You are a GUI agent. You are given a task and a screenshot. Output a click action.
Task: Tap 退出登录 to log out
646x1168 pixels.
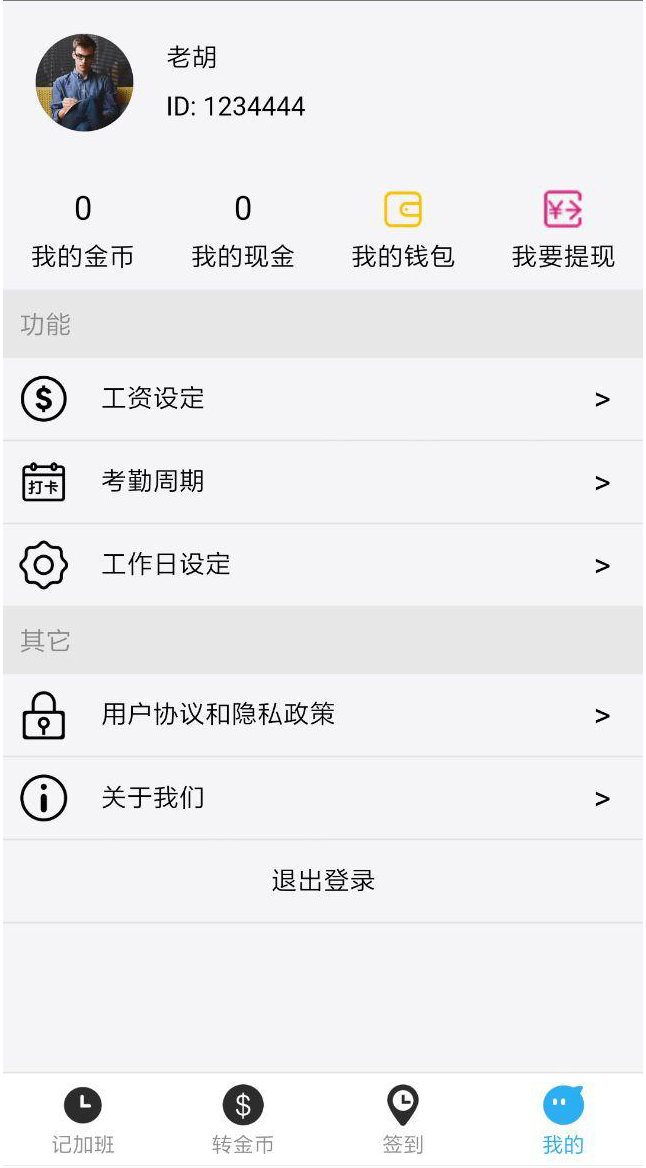tap(323, 881)
